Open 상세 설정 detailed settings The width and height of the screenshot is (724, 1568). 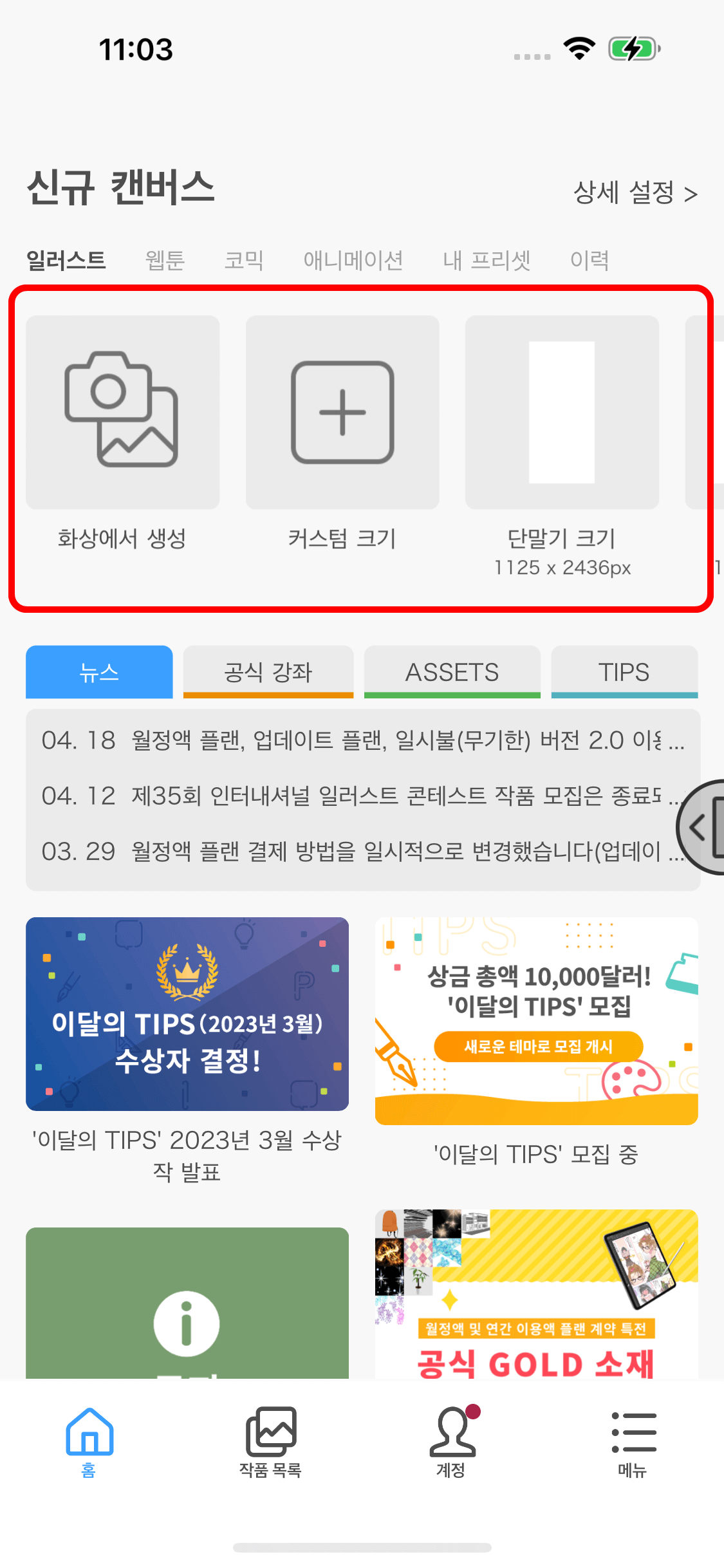(x=635, y=192)
